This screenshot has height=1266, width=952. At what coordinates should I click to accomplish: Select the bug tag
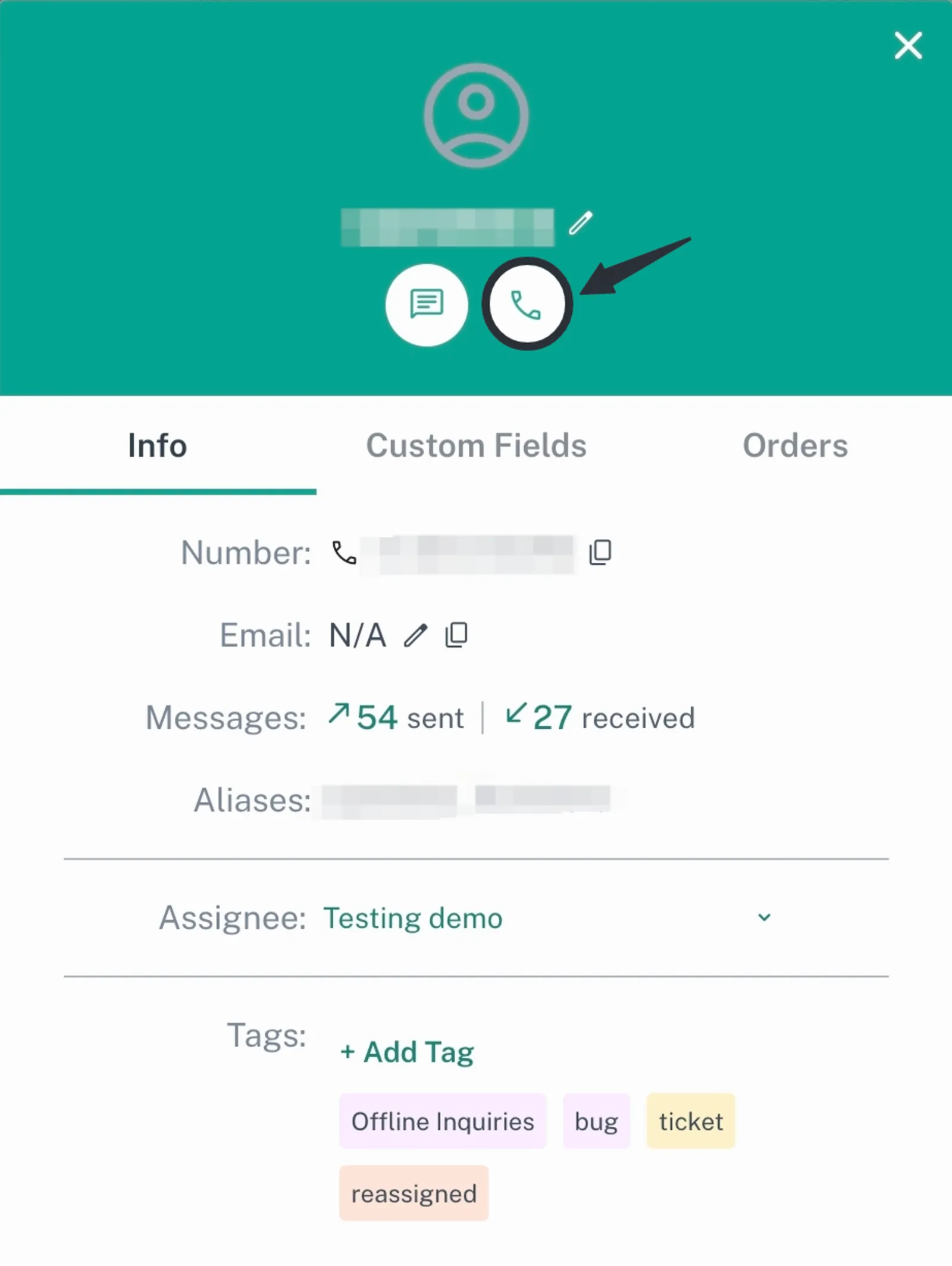(x=596, y=1121)
